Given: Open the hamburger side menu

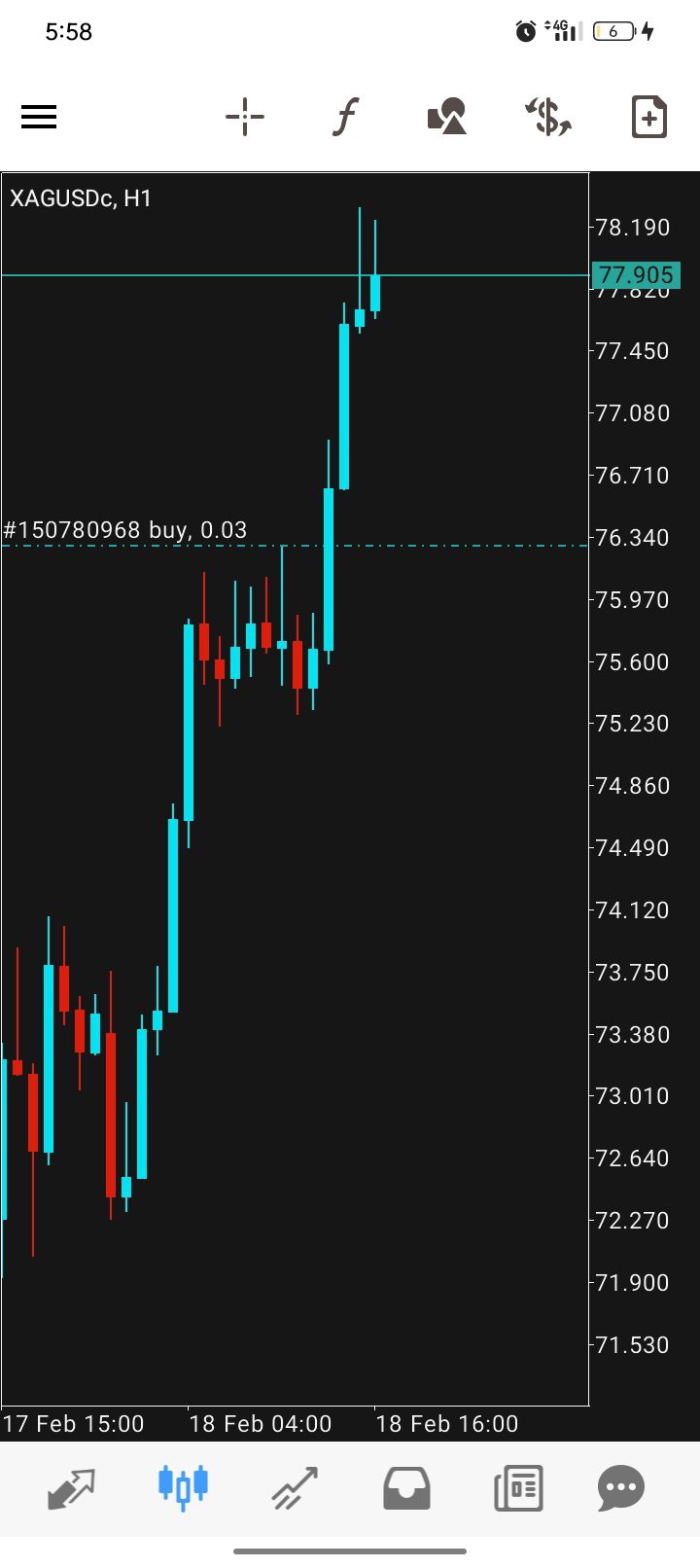Looking at the screenshot, I should pyautogui.click(x=39, y=118).
